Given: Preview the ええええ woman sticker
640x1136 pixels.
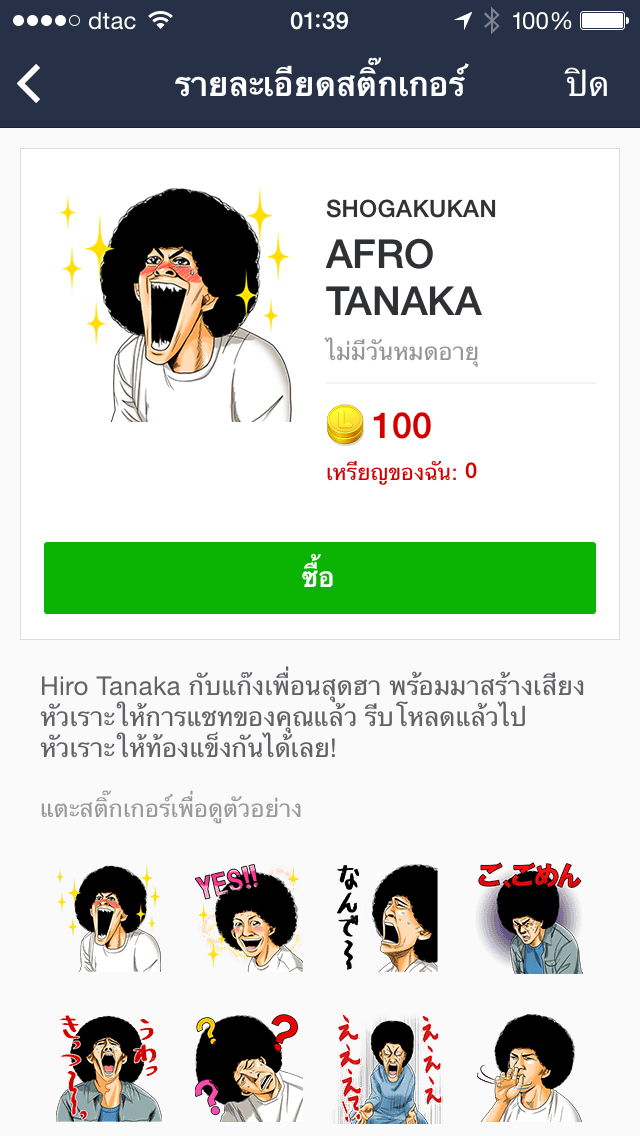Looking at the screenshot, I should [387, 1067].
